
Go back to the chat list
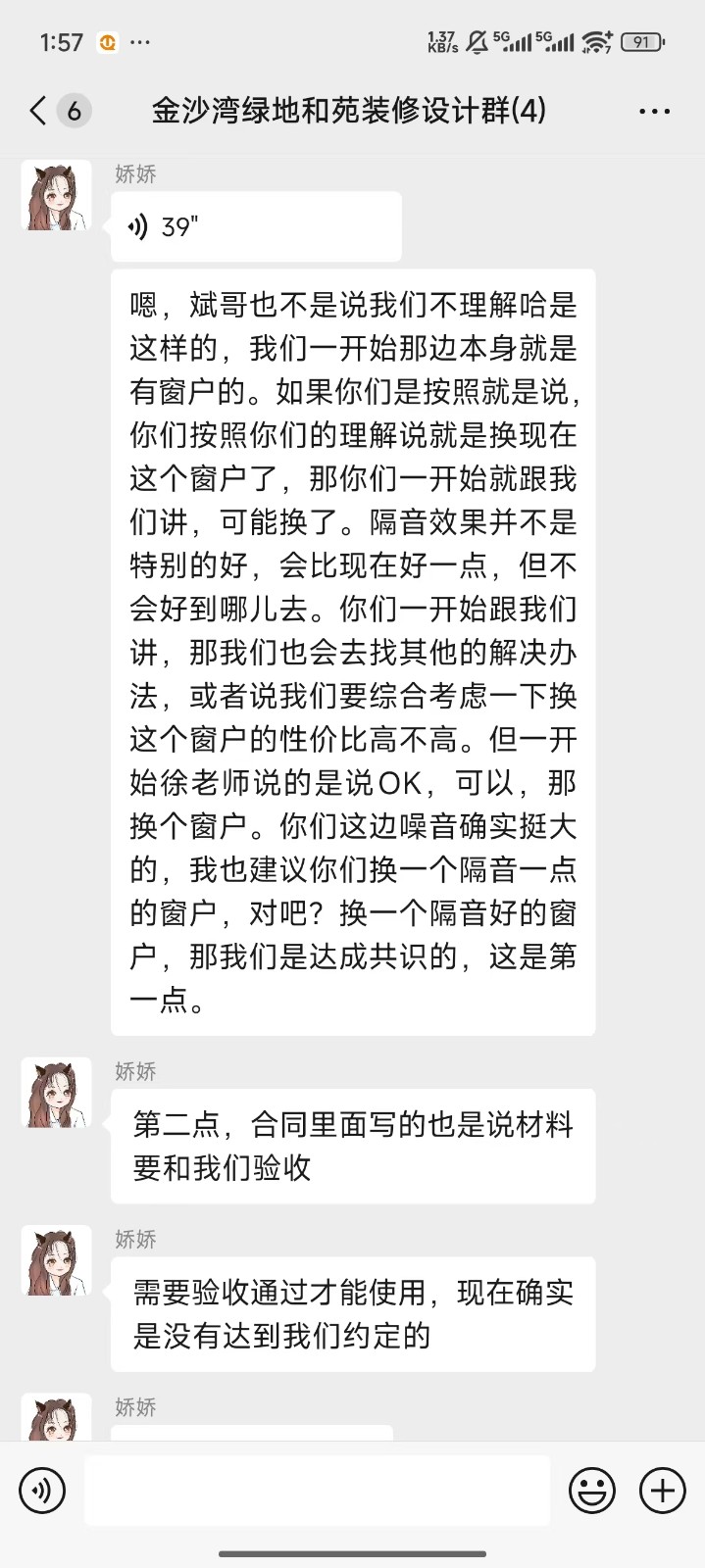point(39,111)
